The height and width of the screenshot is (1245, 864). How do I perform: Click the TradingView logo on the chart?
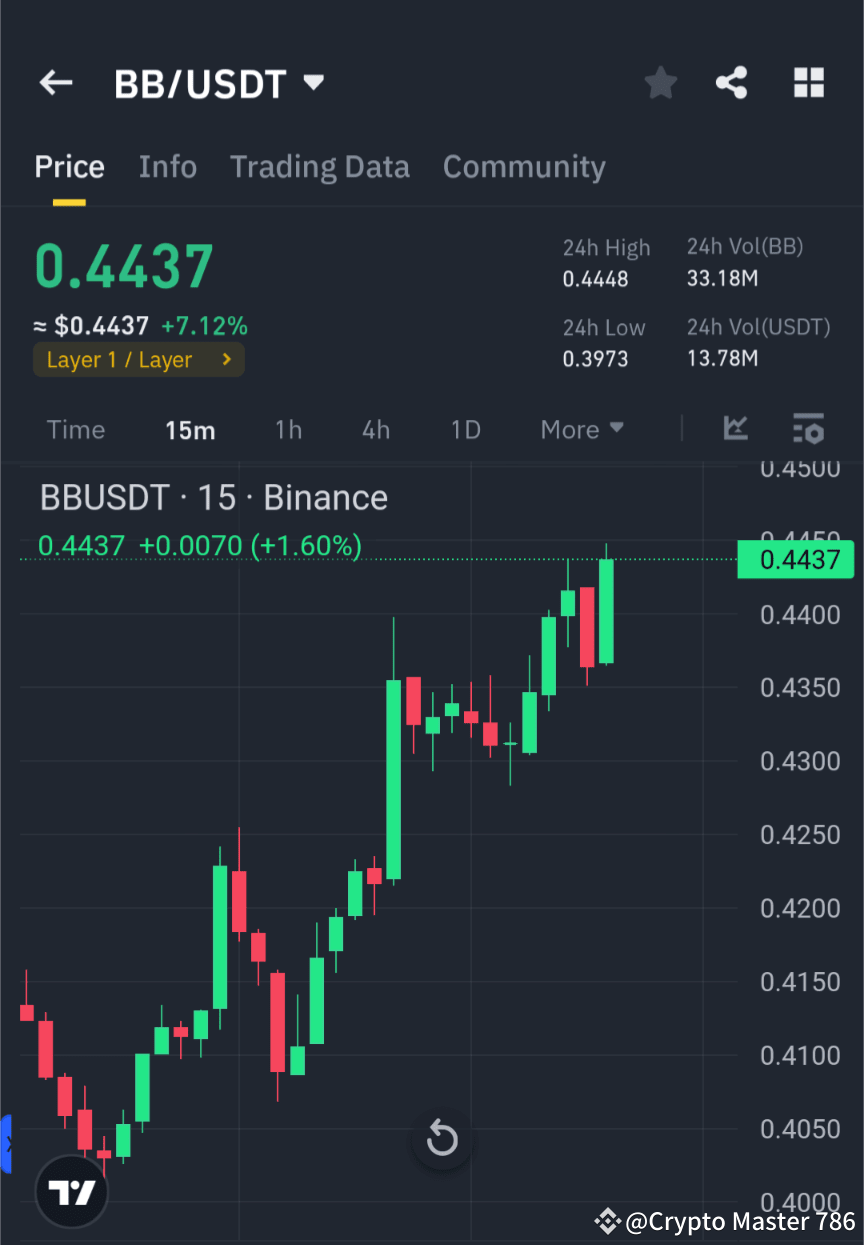pyautogui.click(x=71, y=1192)
